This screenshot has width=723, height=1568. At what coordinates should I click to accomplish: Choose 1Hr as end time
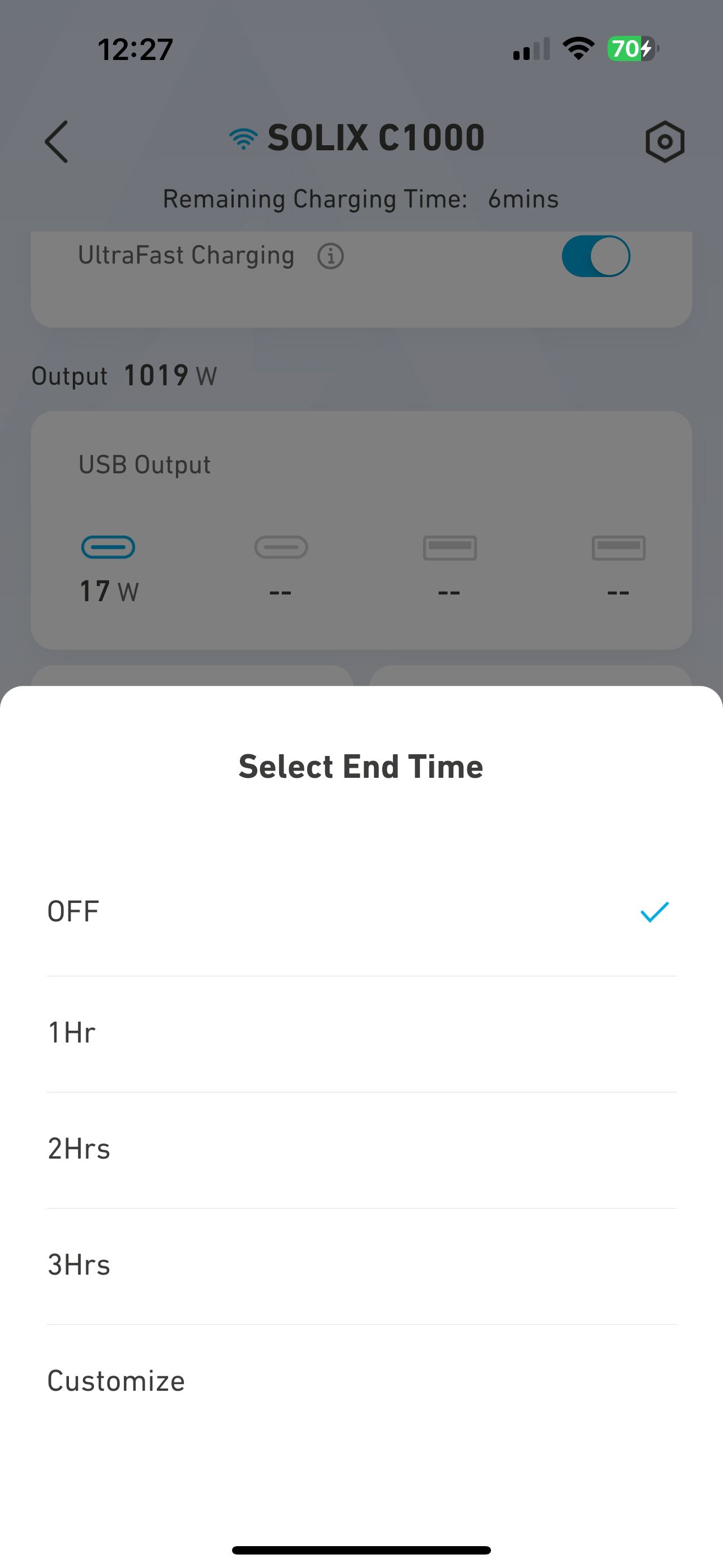tap(361, 1033)
